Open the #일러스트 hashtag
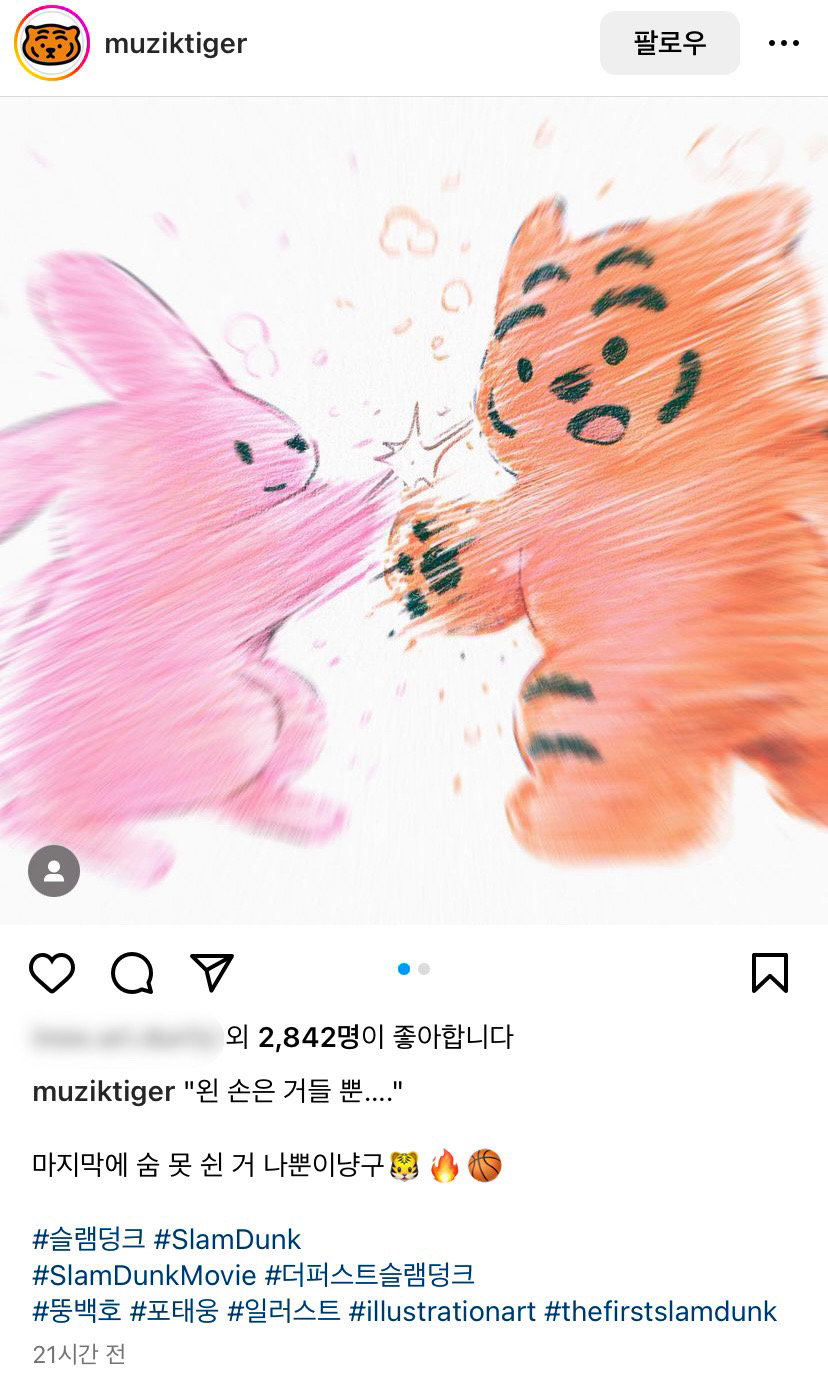828x1378 pixels. (284, 1311)
